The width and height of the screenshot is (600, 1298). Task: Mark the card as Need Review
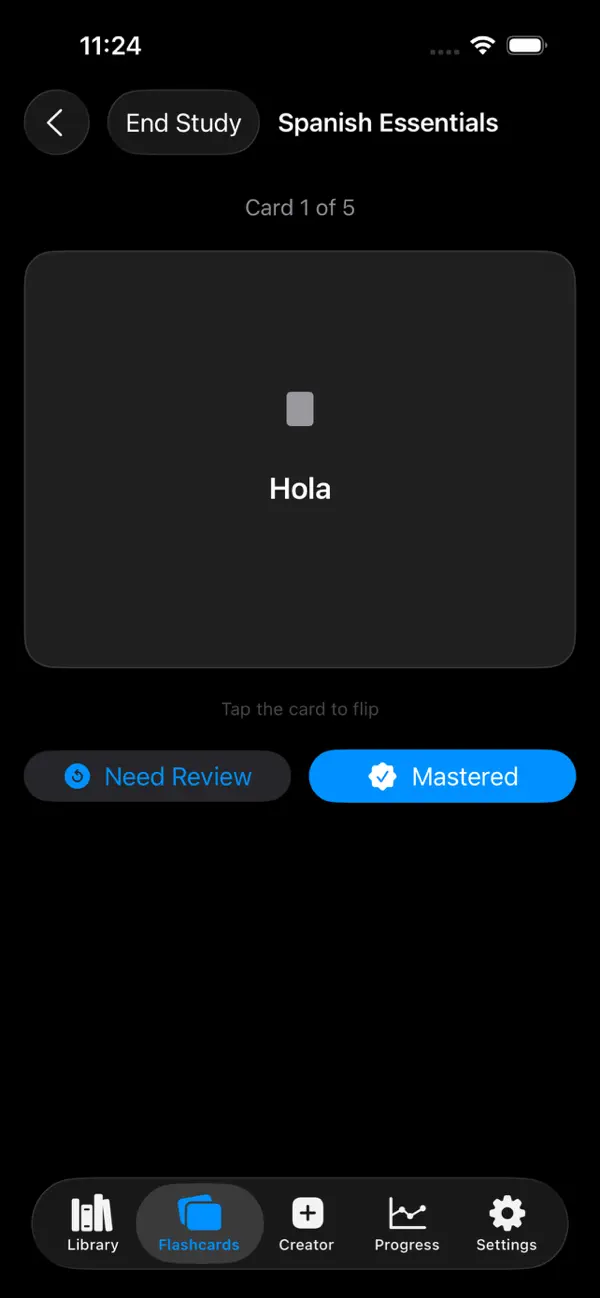click(158, 776)
